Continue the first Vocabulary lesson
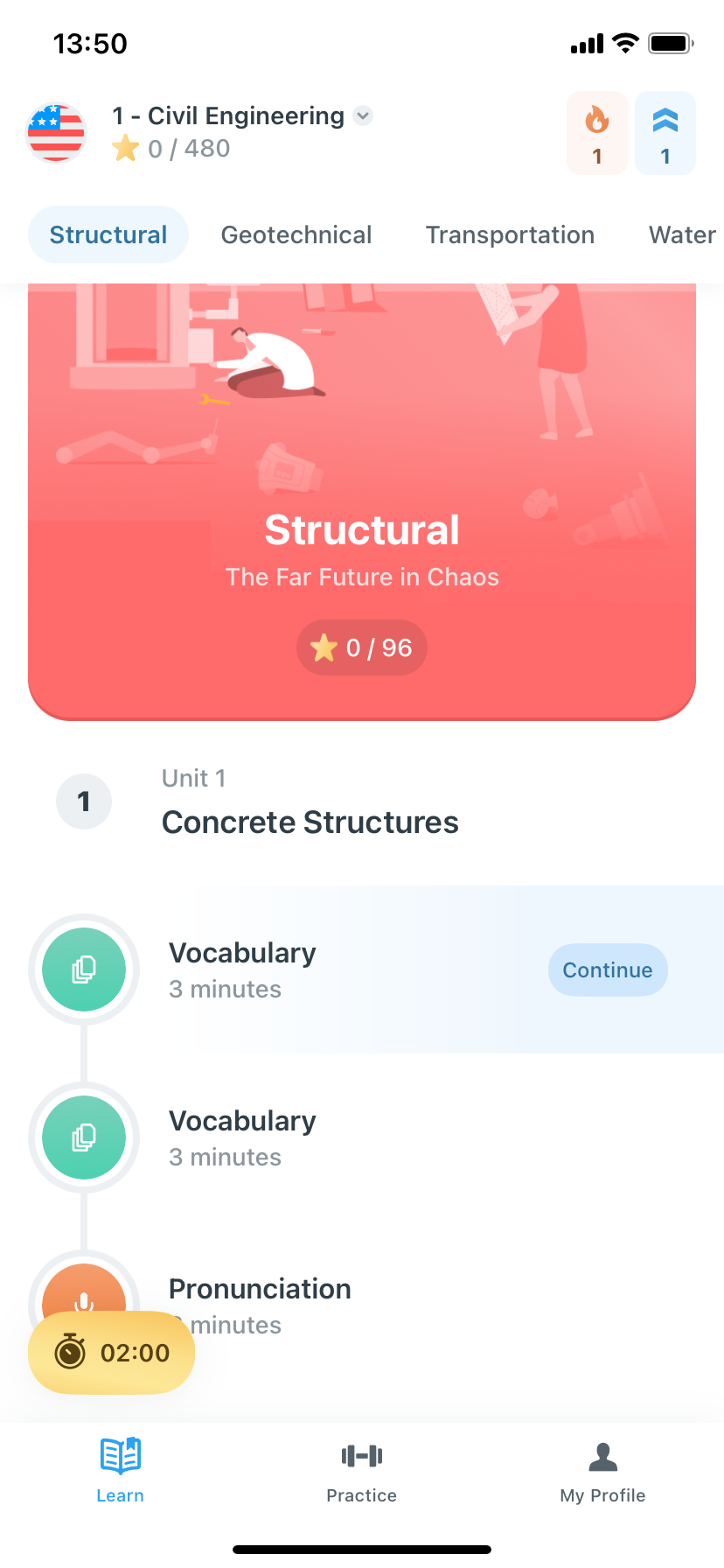Image resolution: width=724 pixels, height=1568 pixels. point(607,969)
